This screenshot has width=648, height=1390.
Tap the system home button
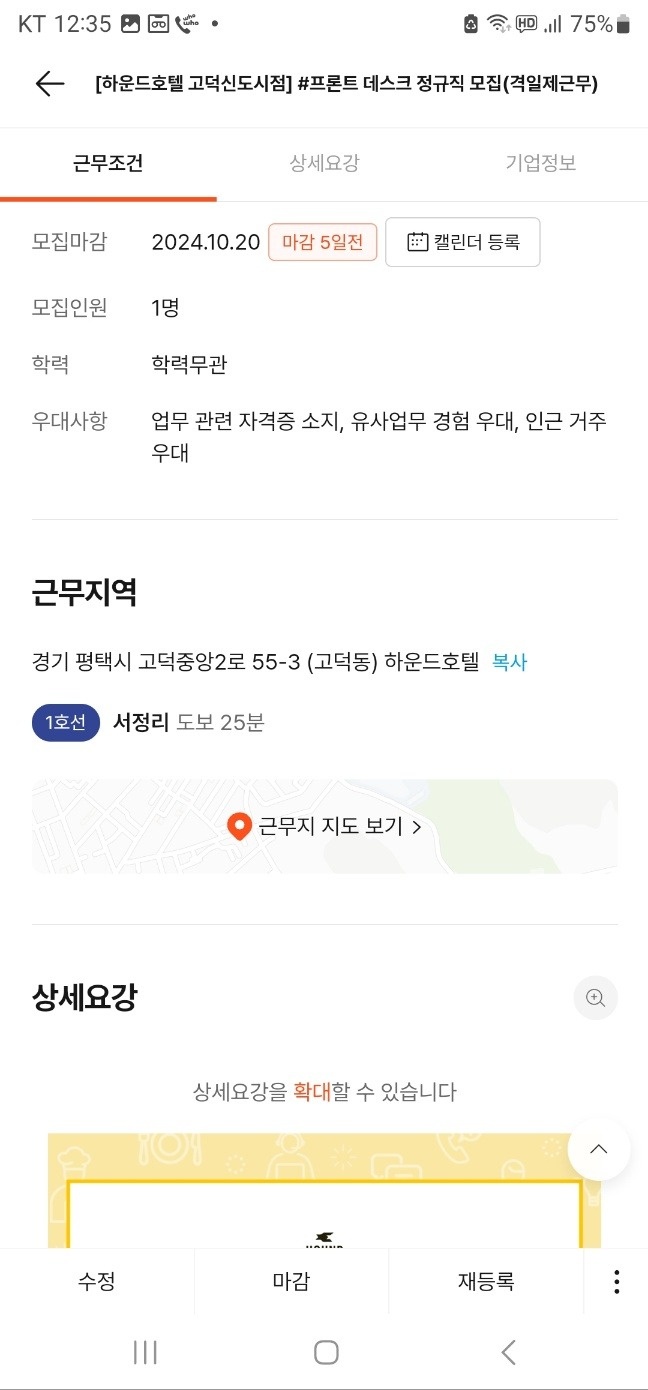pos(326,1352)
